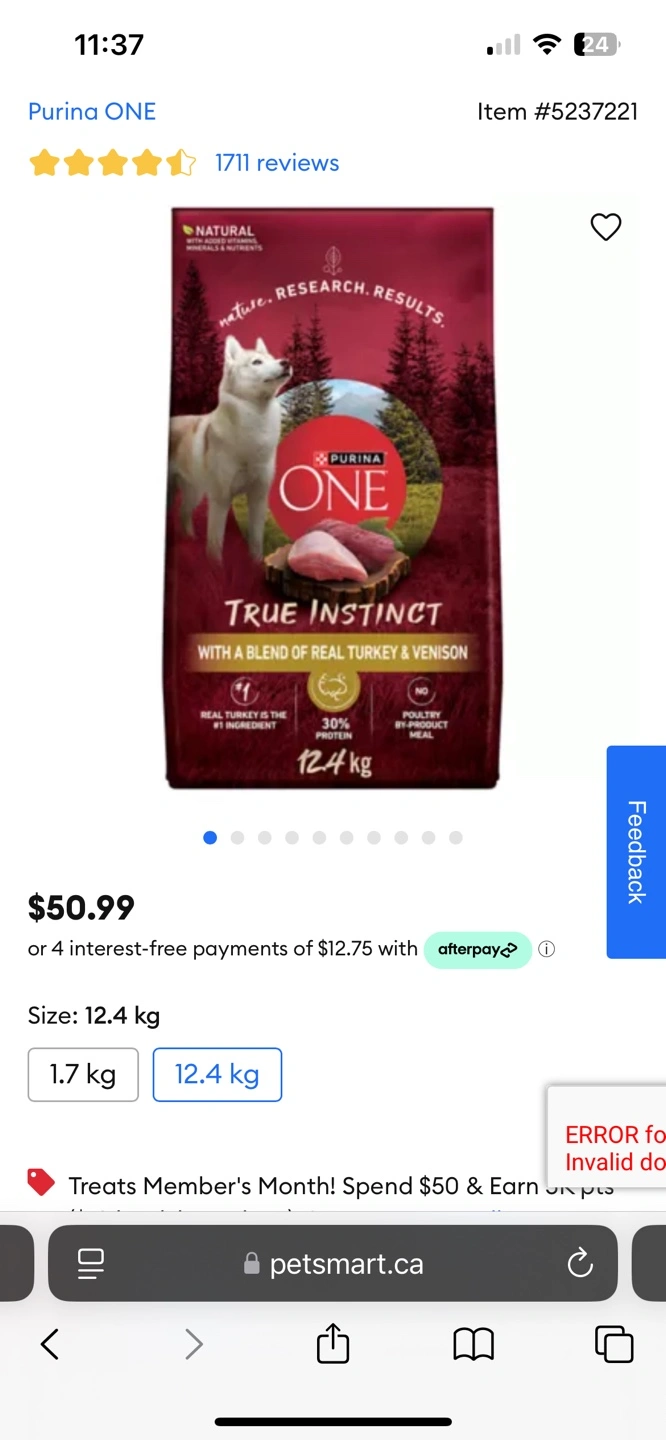The width and height of the screenshot is (666, 1440).
Task: Open the Feedback side tab
Action: tap(636, 852)
